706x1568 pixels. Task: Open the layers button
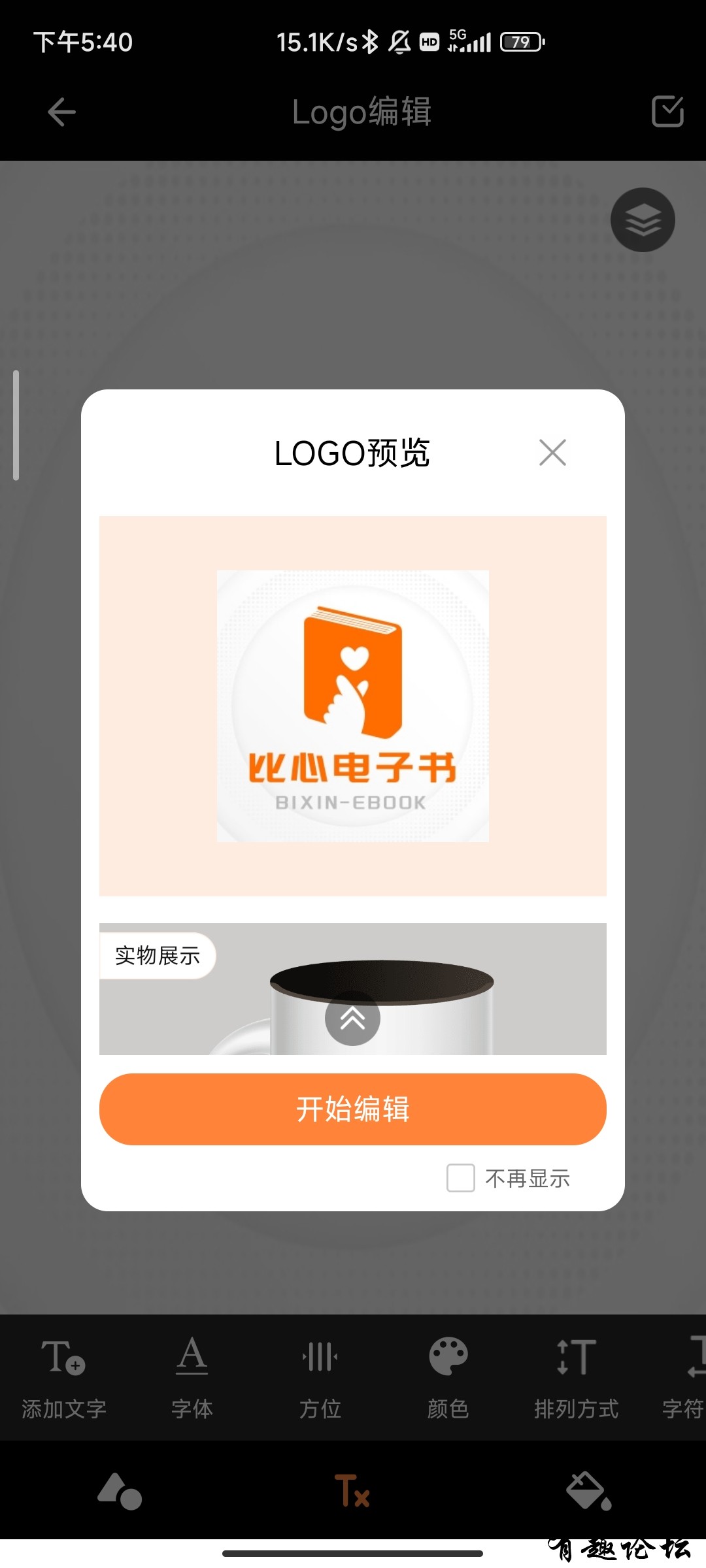pos(643,220)
